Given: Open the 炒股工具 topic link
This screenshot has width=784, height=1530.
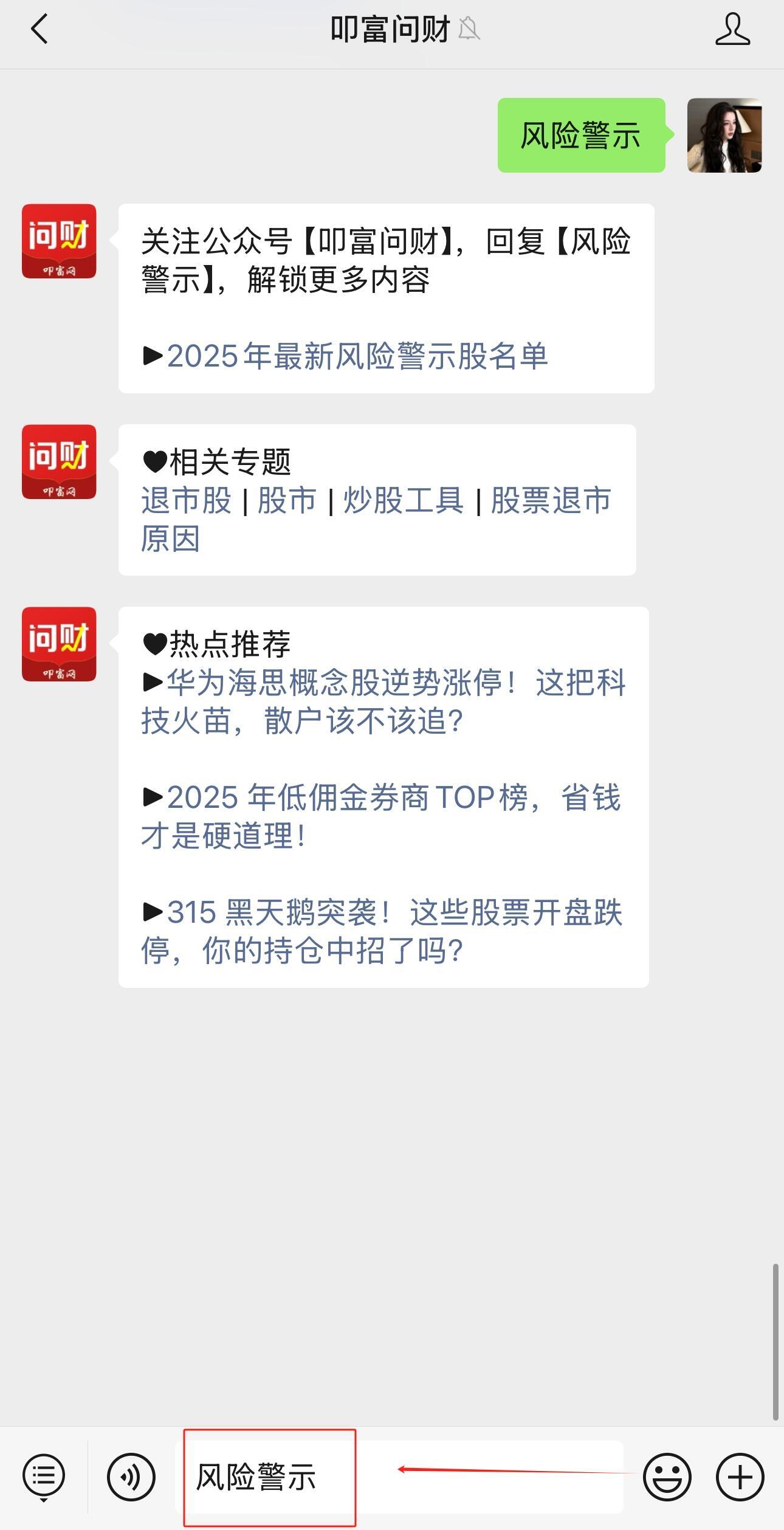Looking at the screenshot, I should click(404, 501).
